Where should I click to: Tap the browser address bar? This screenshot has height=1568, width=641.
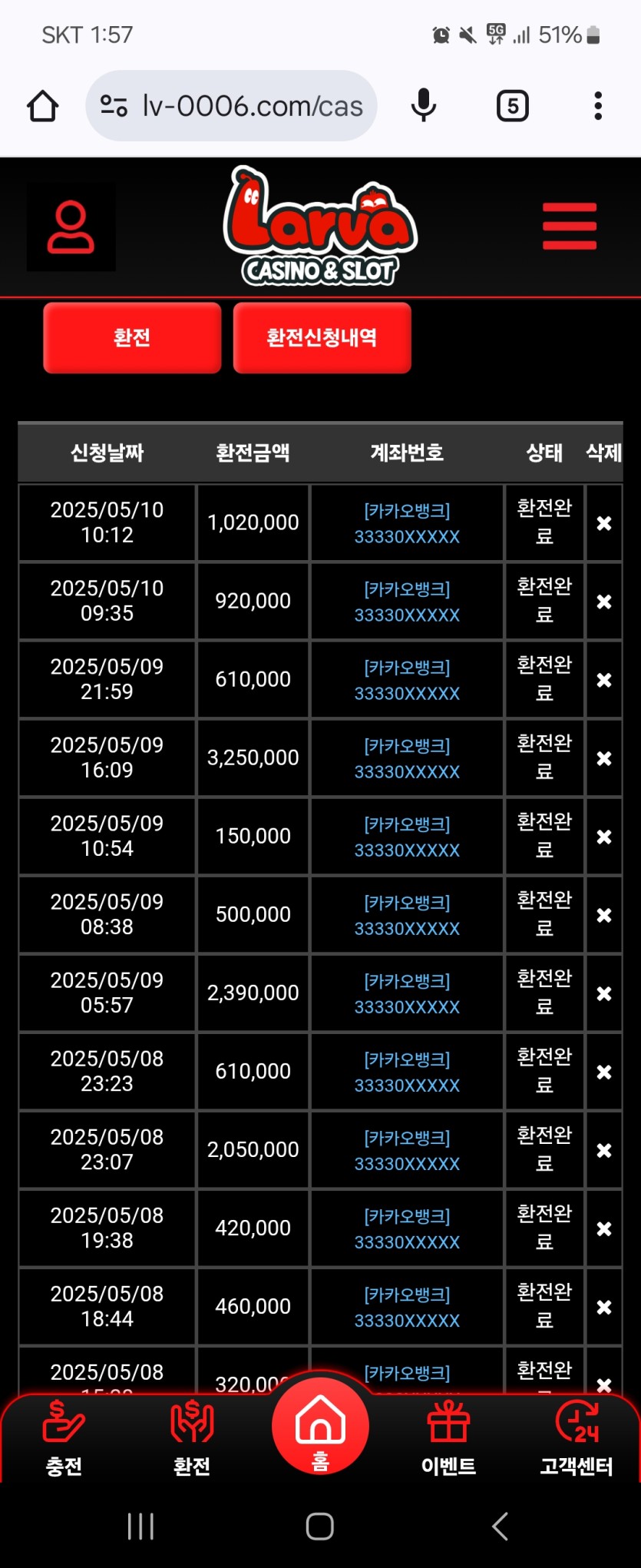[x=232, y=106]
